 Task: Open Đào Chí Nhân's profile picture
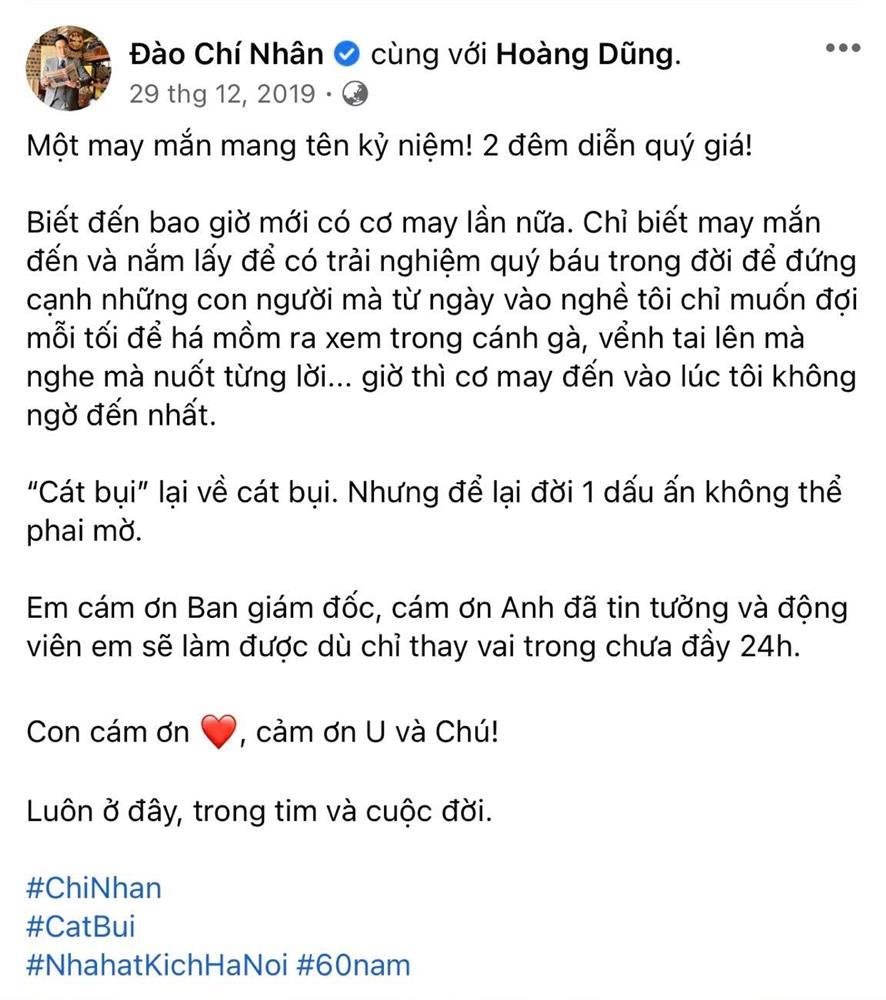[x=68, y=67]
